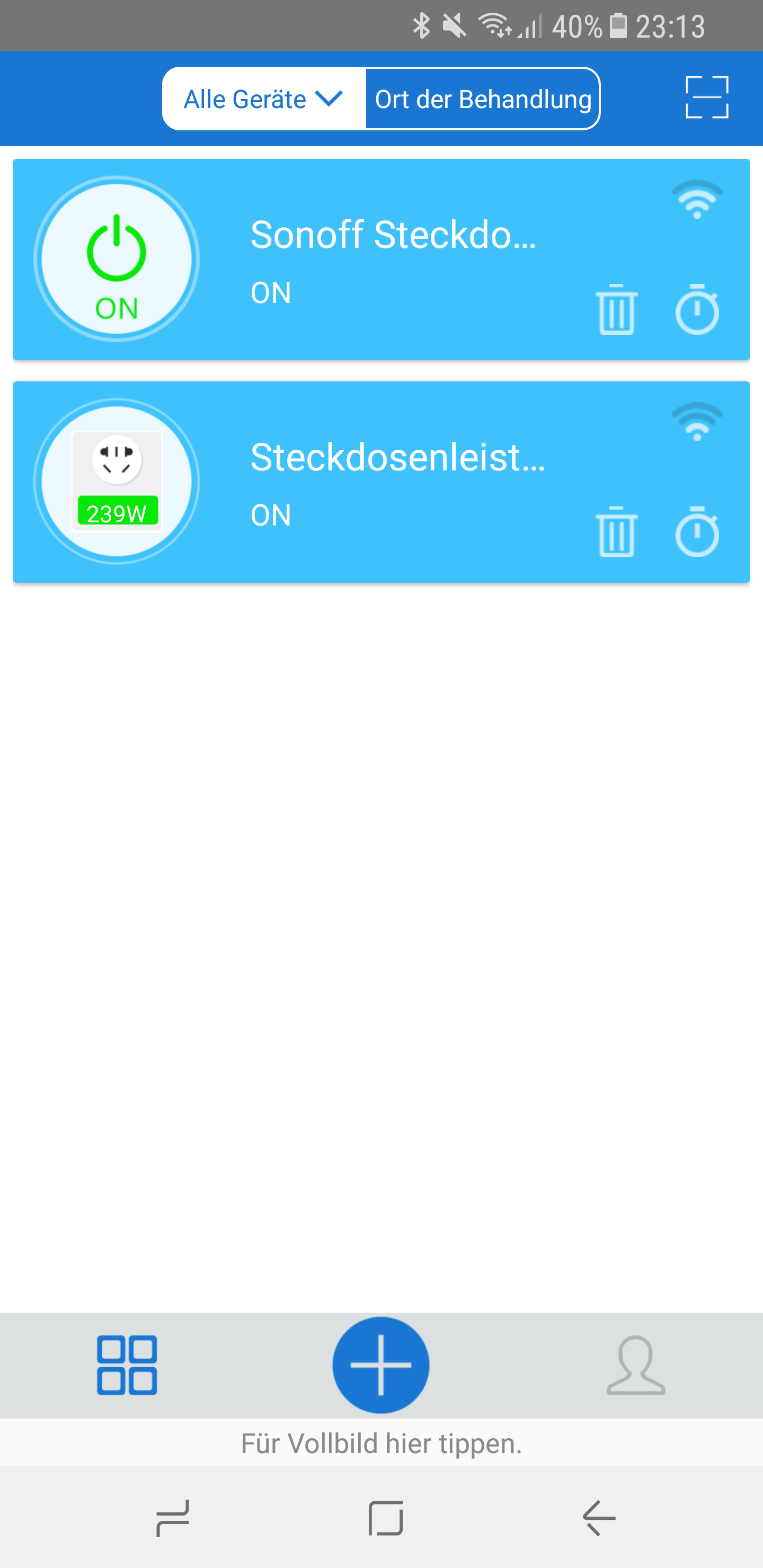Switch to Ort der Behandlung tab
Image resolution: width=763 pixels, height=1568 pixels.
pyautogui.click(x=482, y=99)
